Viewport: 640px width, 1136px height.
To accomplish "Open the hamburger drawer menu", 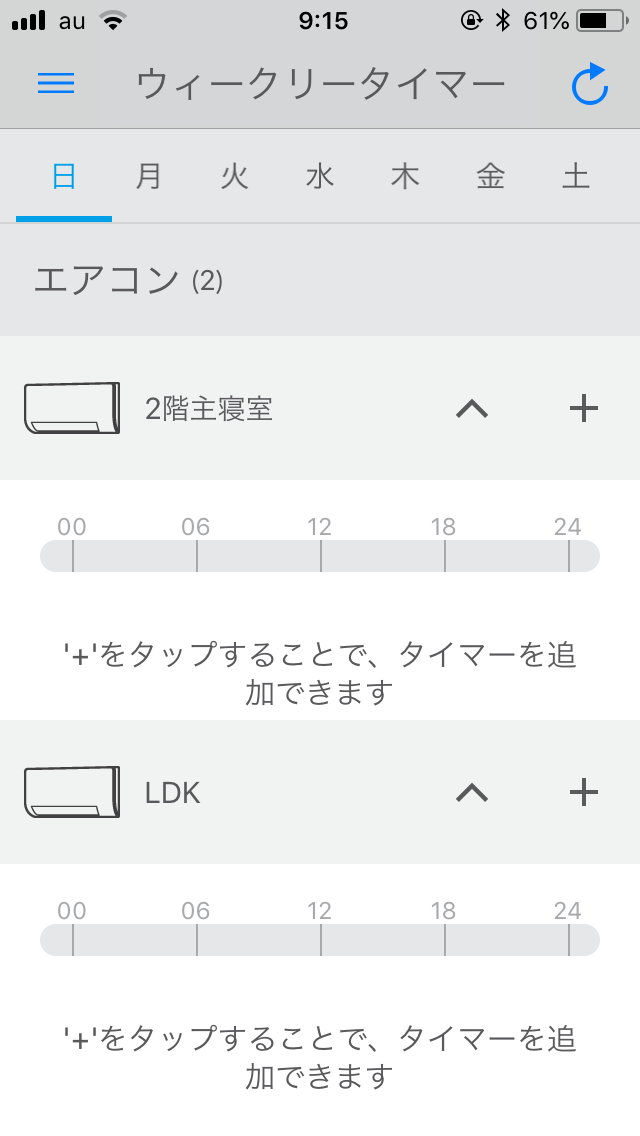I will pos(56,84).
